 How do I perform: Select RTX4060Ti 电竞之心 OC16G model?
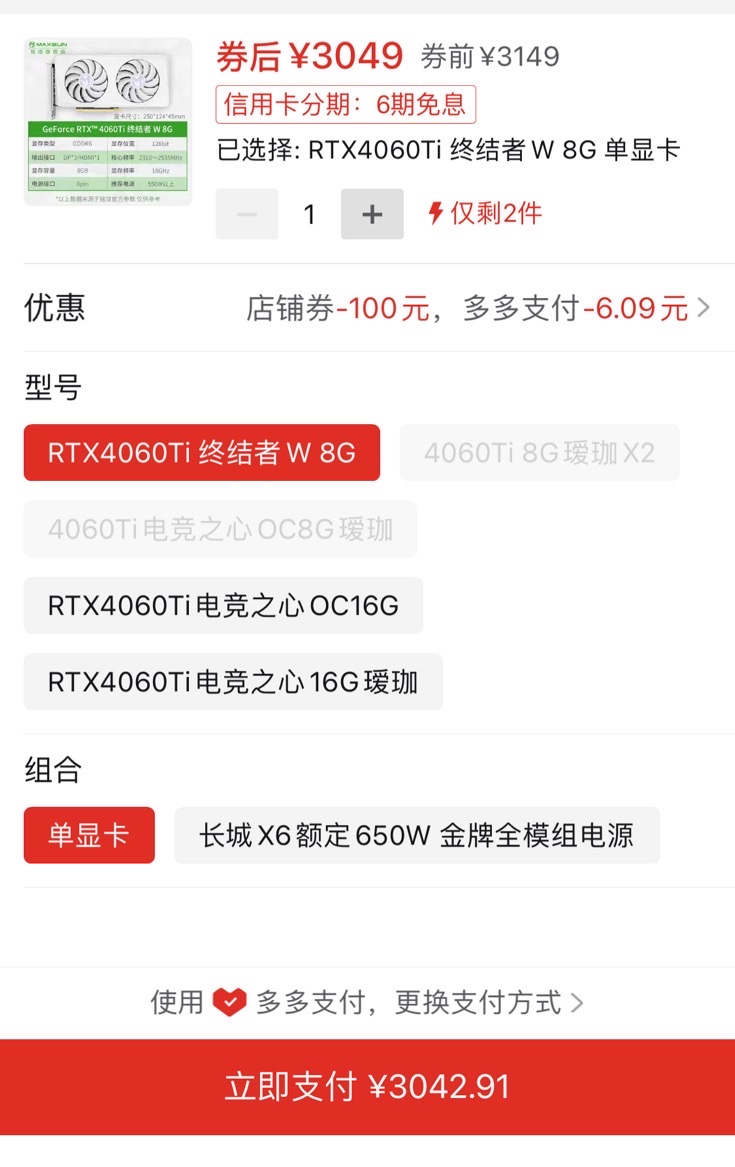[x=223, y=605]
